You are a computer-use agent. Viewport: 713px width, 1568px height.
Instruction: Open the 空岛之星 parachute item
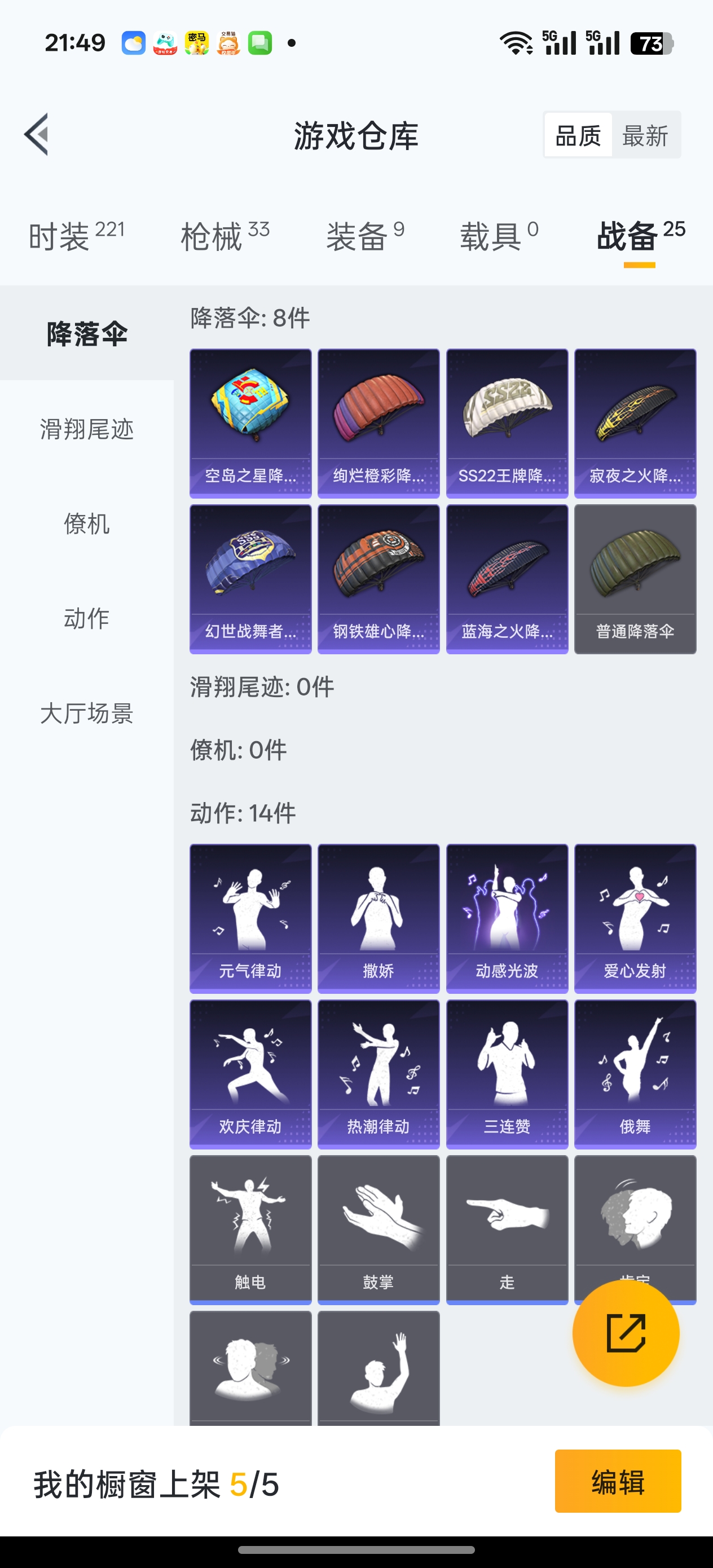pyautogui.click(x=250, y=422)
